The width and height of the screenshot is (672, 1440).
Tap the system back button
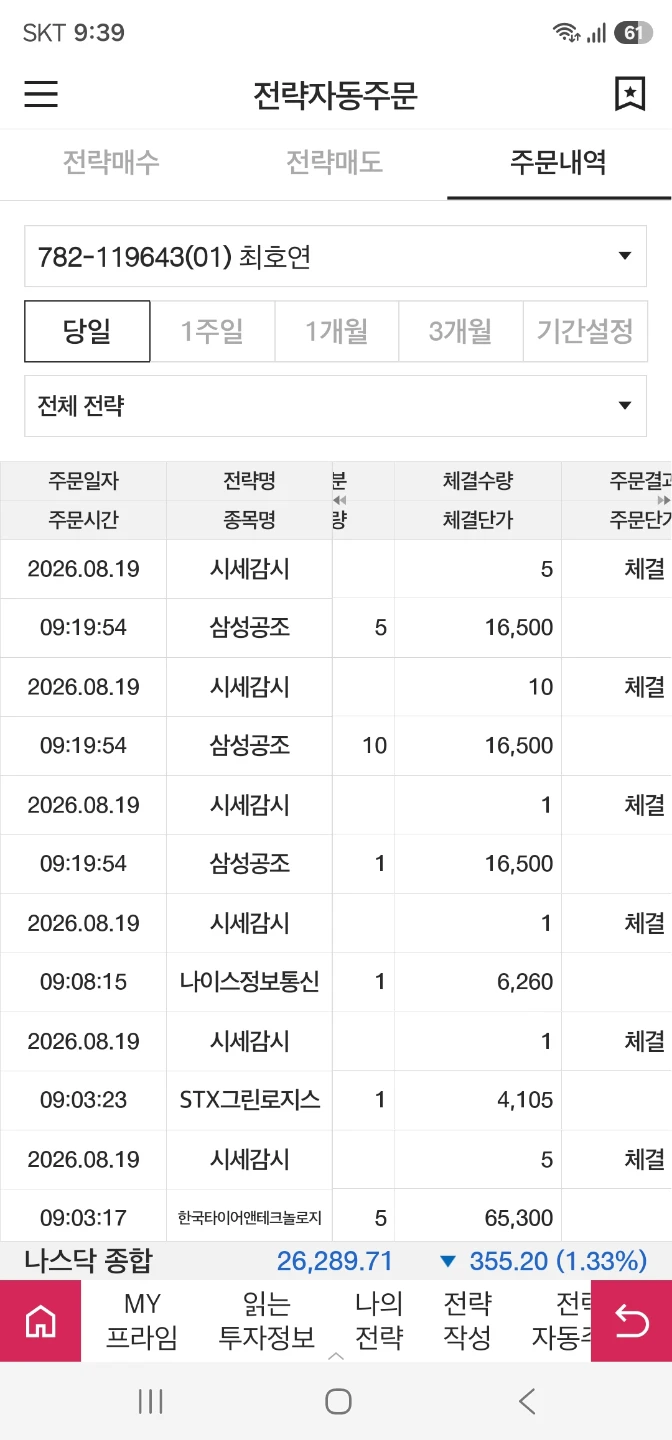tap(527, 1401)
